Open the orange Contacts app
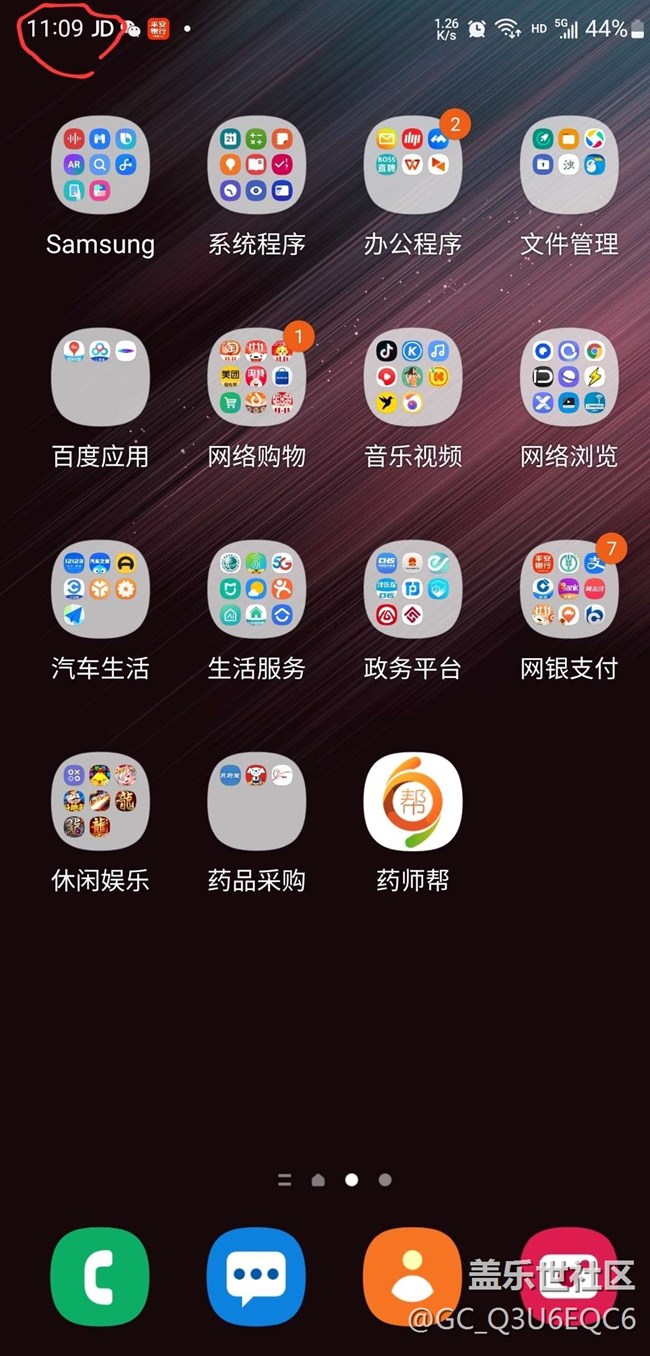The width and height of the screenshot is (650, 1356). tap(412, 1277)
